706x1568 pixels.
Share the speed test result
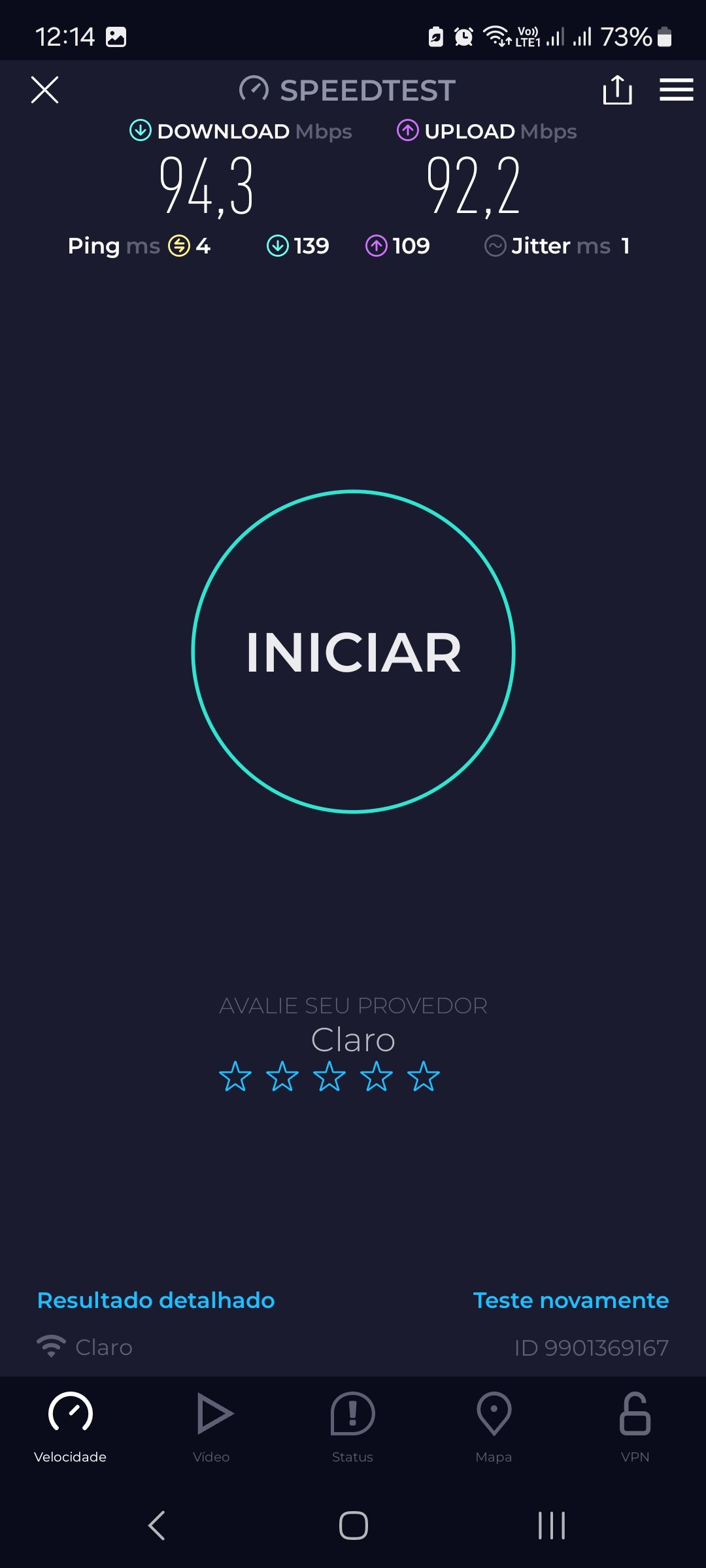click(x=617, y=90)
